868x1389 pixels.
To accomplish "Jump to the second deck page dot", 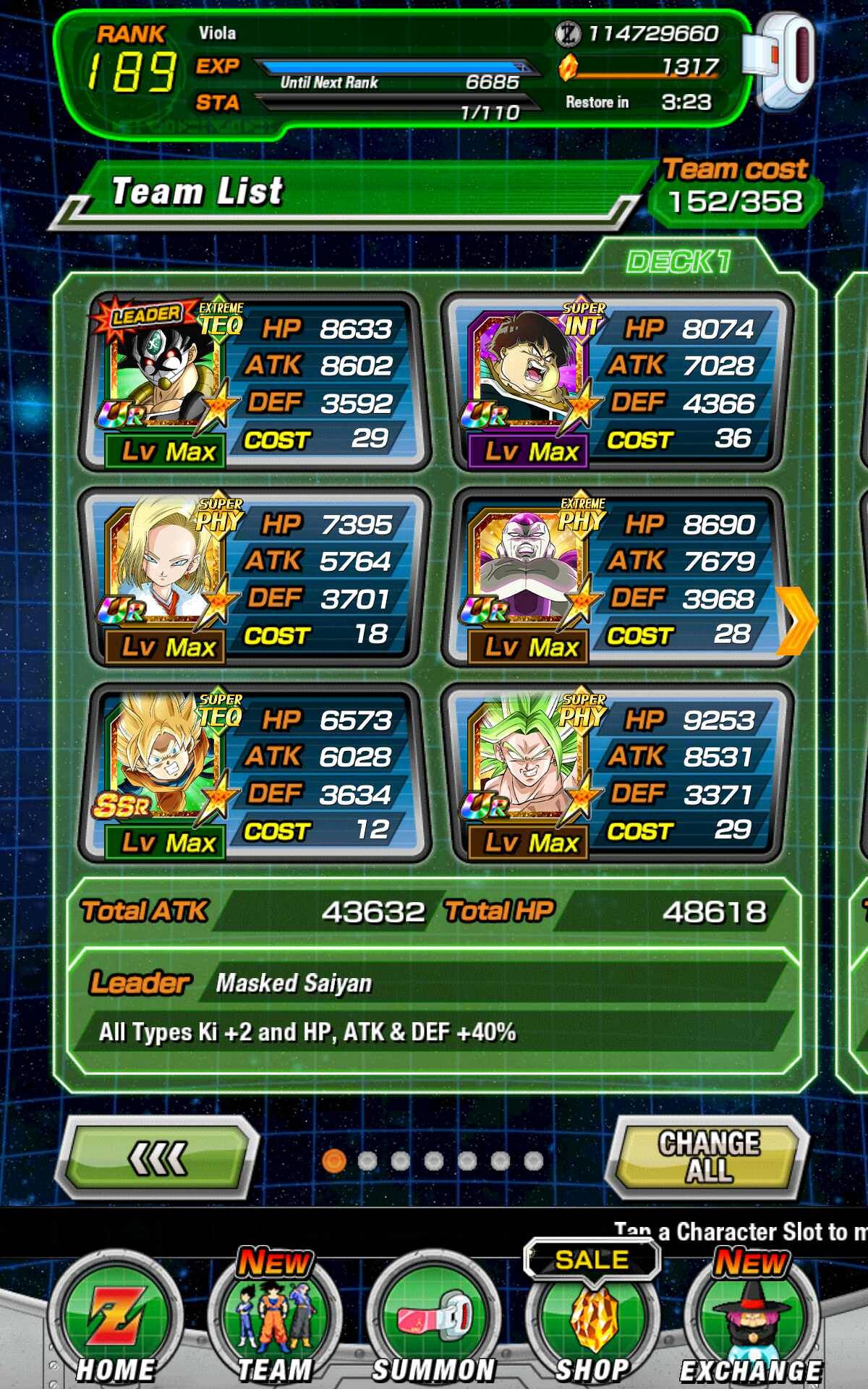I will (367, 1160).
